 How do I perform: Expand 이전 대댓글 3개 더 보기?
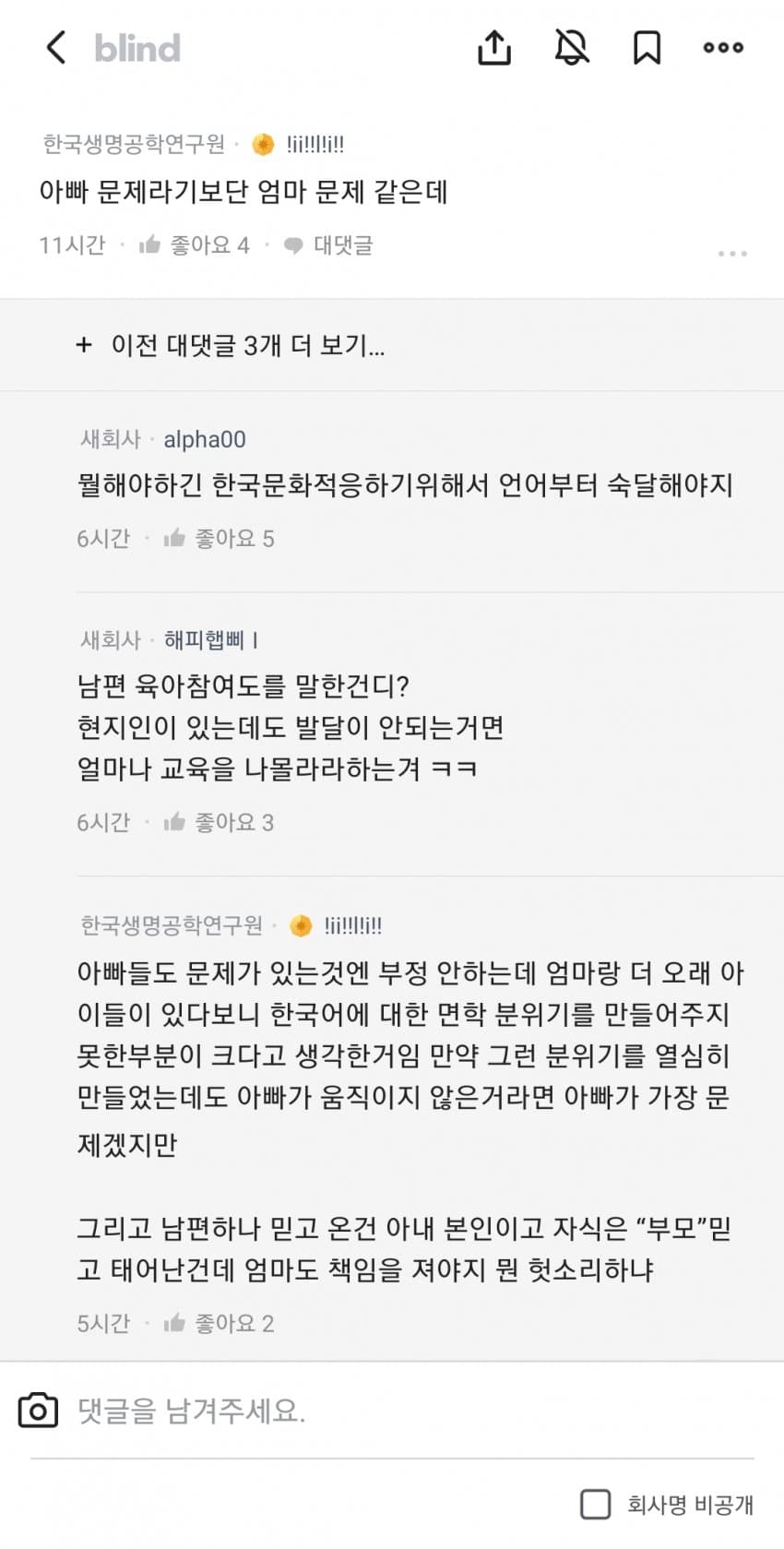tap(231, 345)
